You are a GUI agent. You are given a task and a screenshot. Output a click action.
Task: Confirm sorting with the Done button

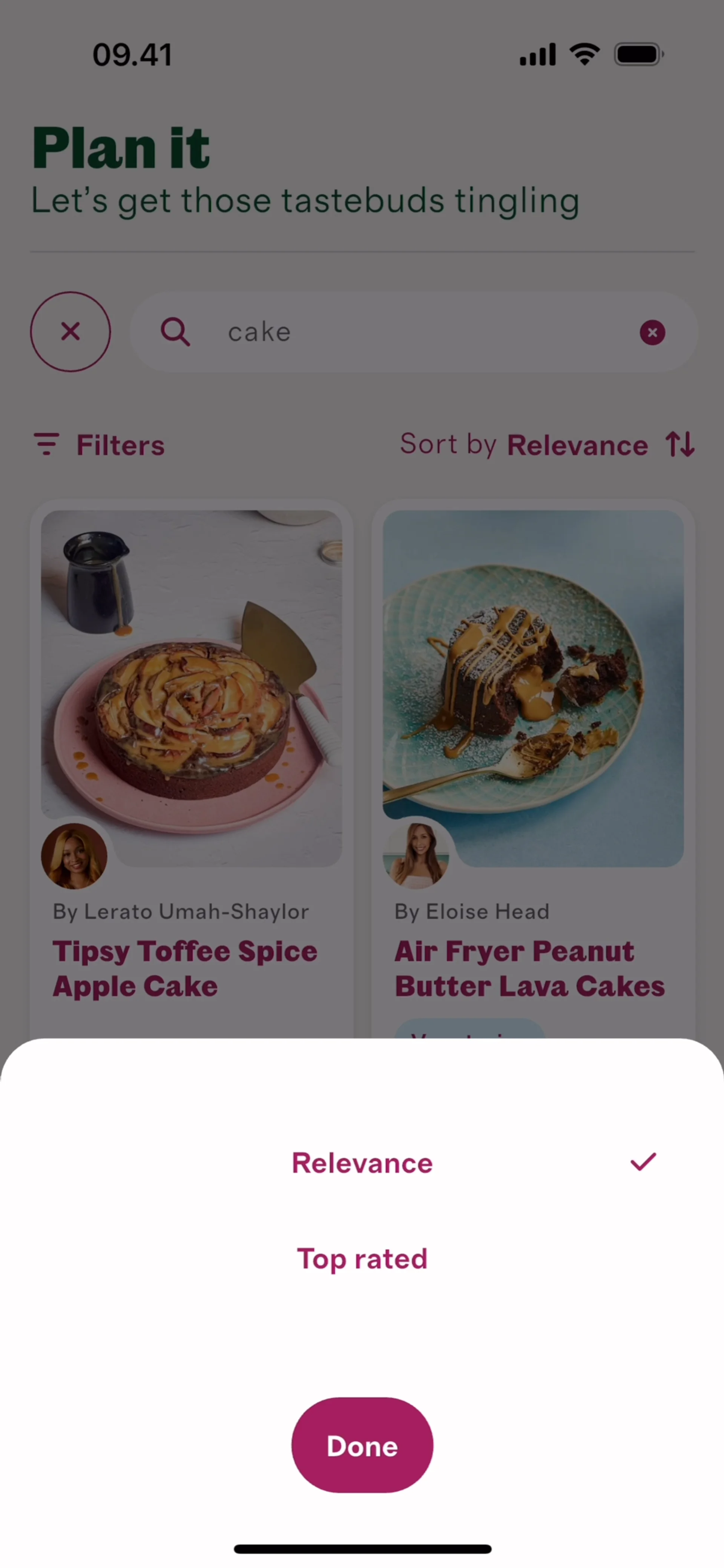point(362,1445)
